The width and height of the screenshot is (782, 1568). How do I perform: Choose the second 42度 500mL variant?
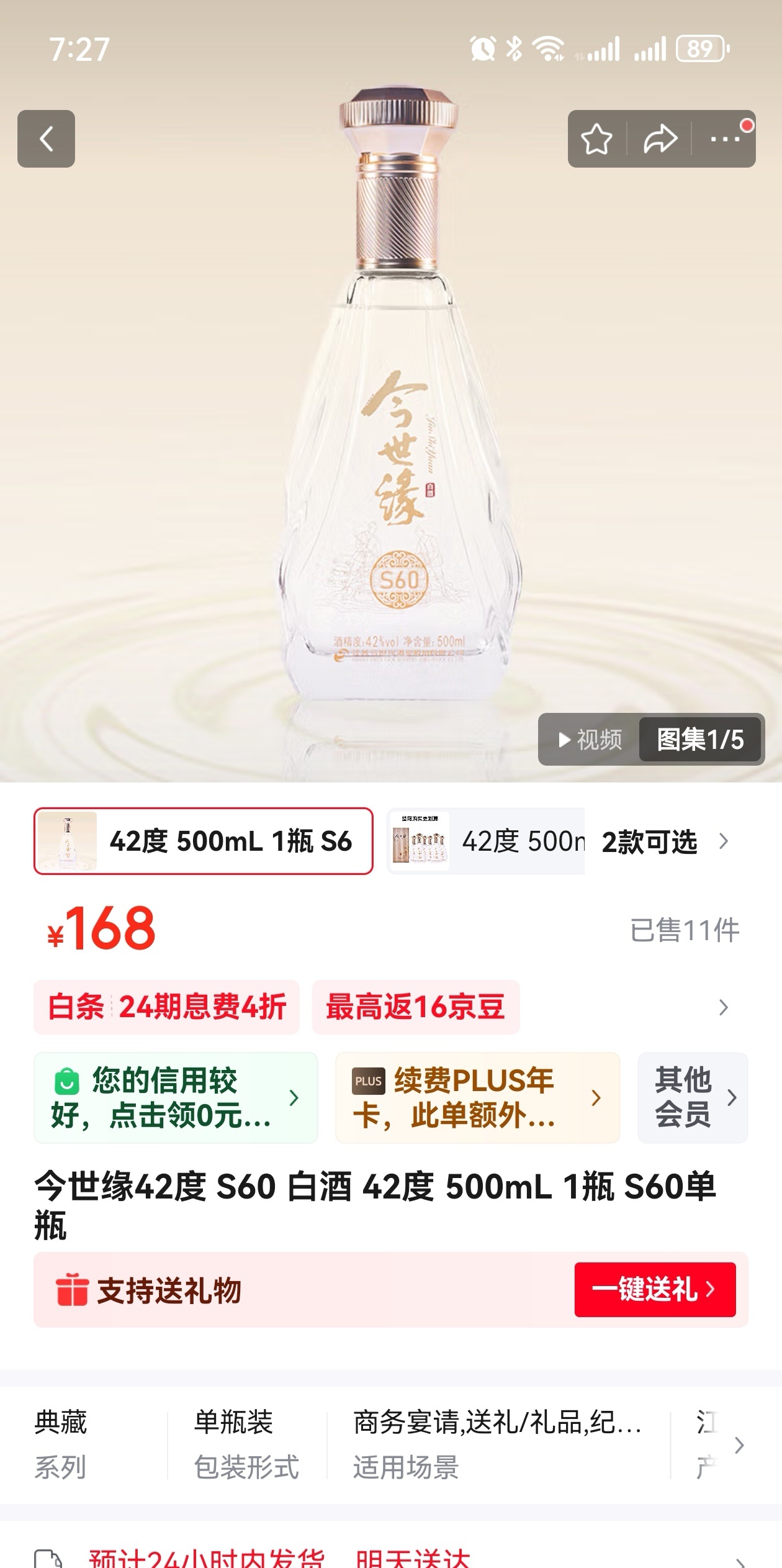point(486,841)
